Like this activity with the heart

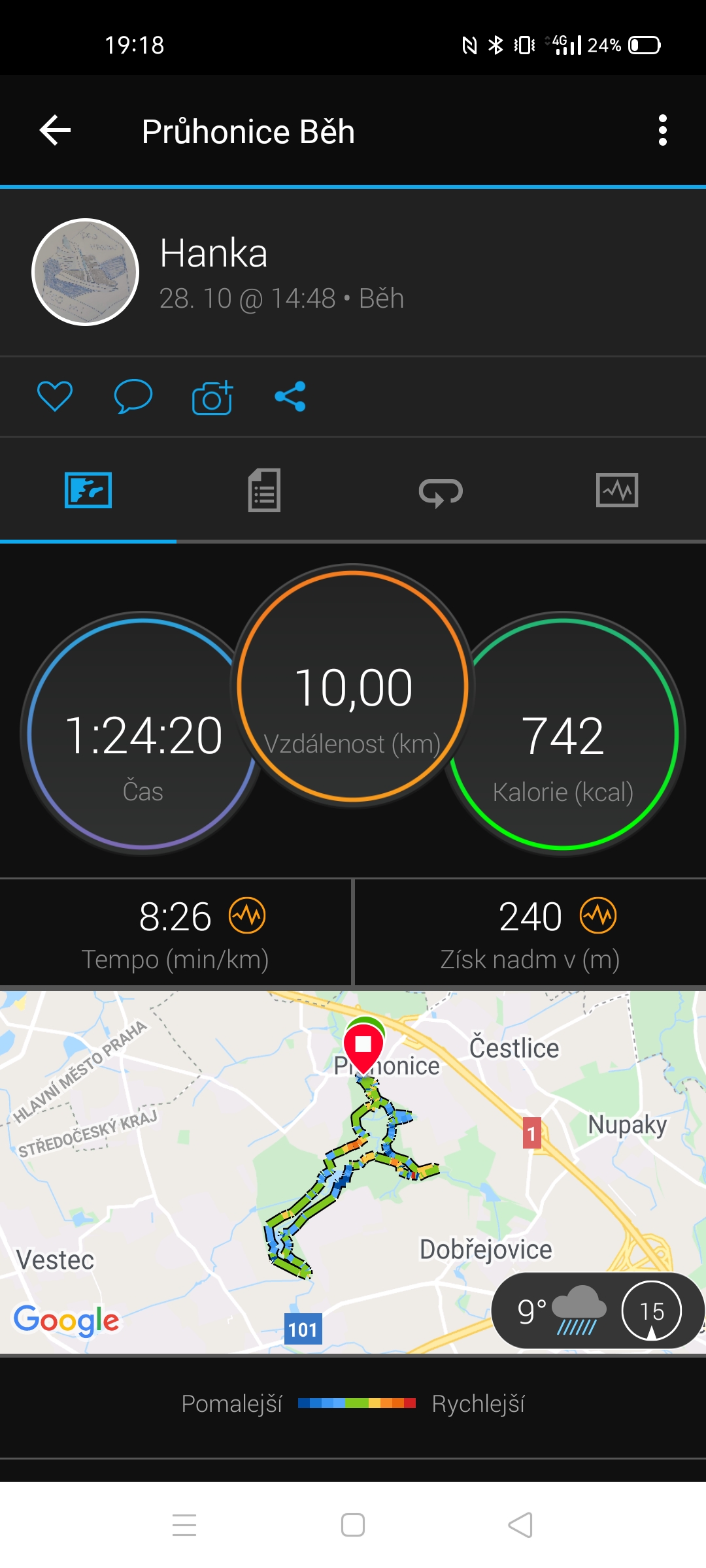click(55, 396)
